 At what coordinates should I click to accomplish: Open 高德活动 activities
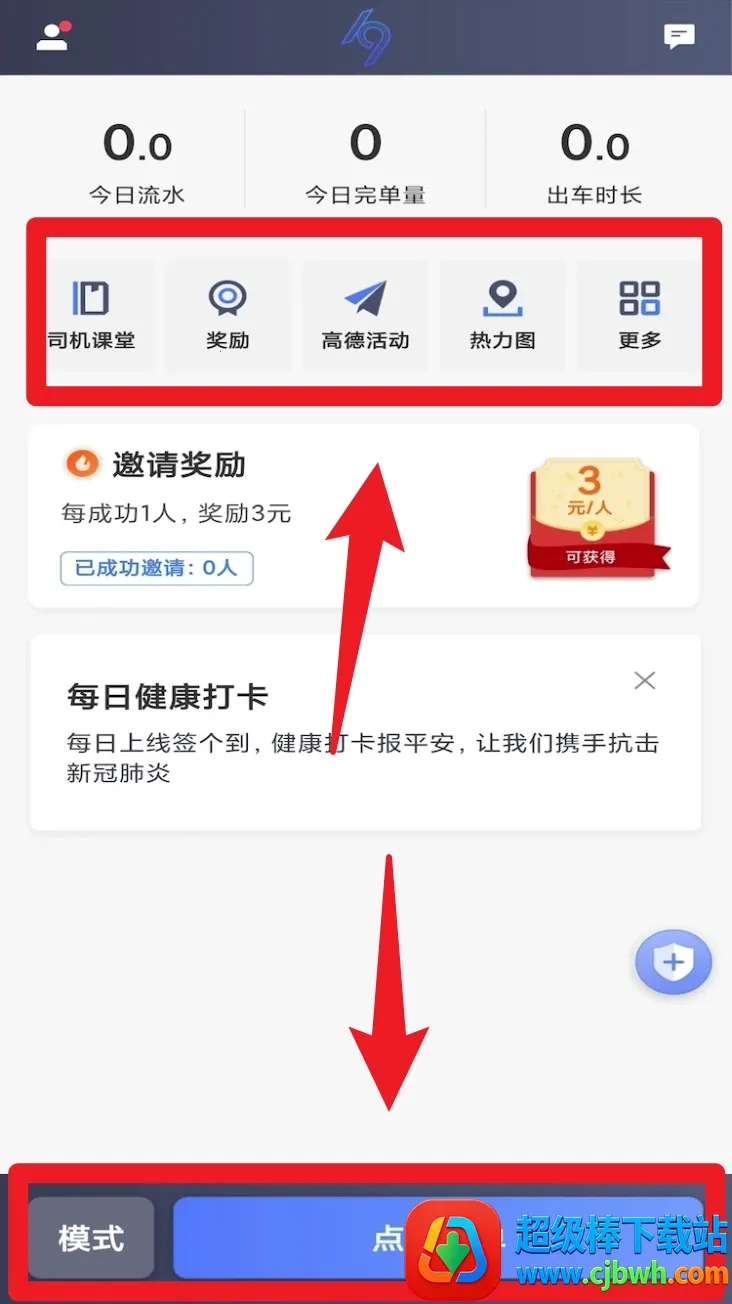pyautogui.click(x=365, y=315)
